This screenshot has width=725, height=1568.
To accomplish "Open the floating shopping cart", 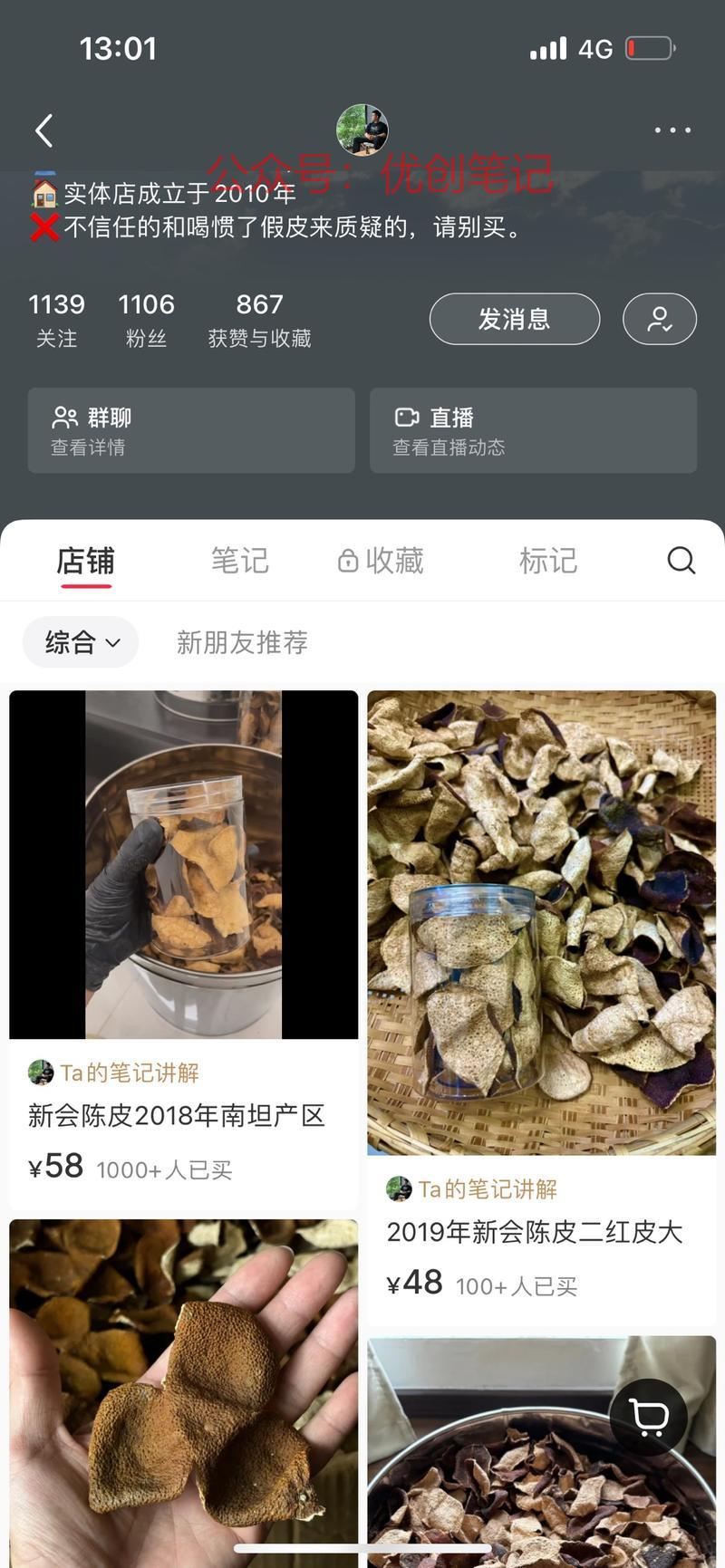I will pos(648,1417).
